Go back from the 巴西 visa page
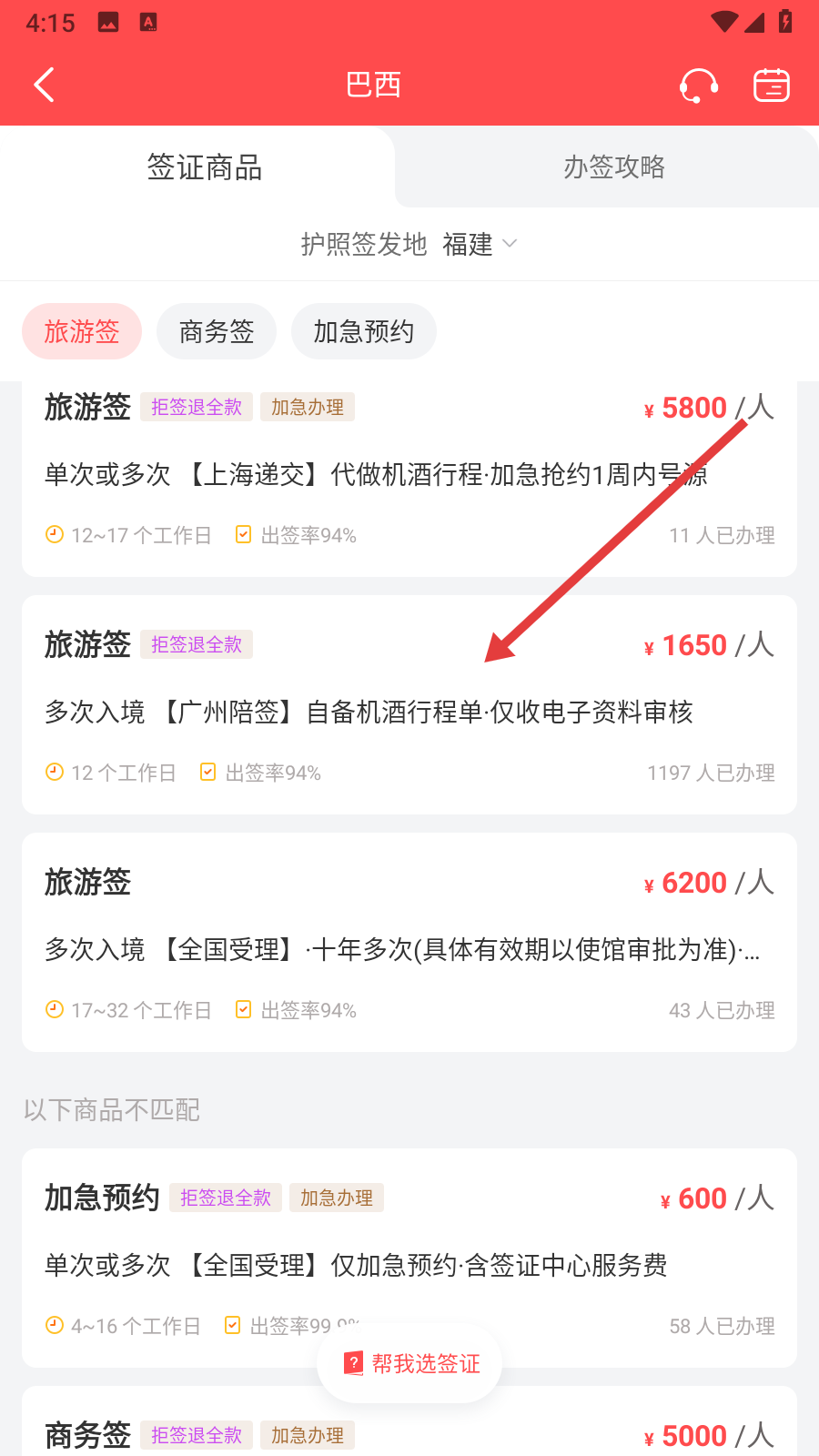Screen dimensions: 819x1456 click(44, 86)
